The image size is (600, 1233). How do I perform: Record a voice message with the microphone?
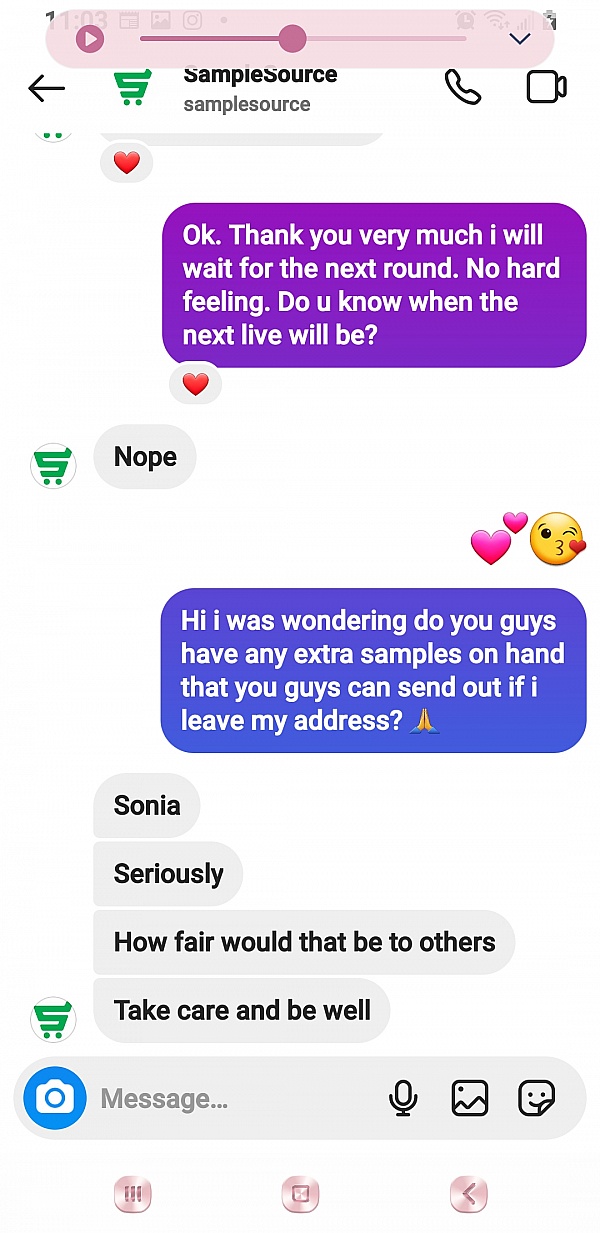(x=403, y=1099)
